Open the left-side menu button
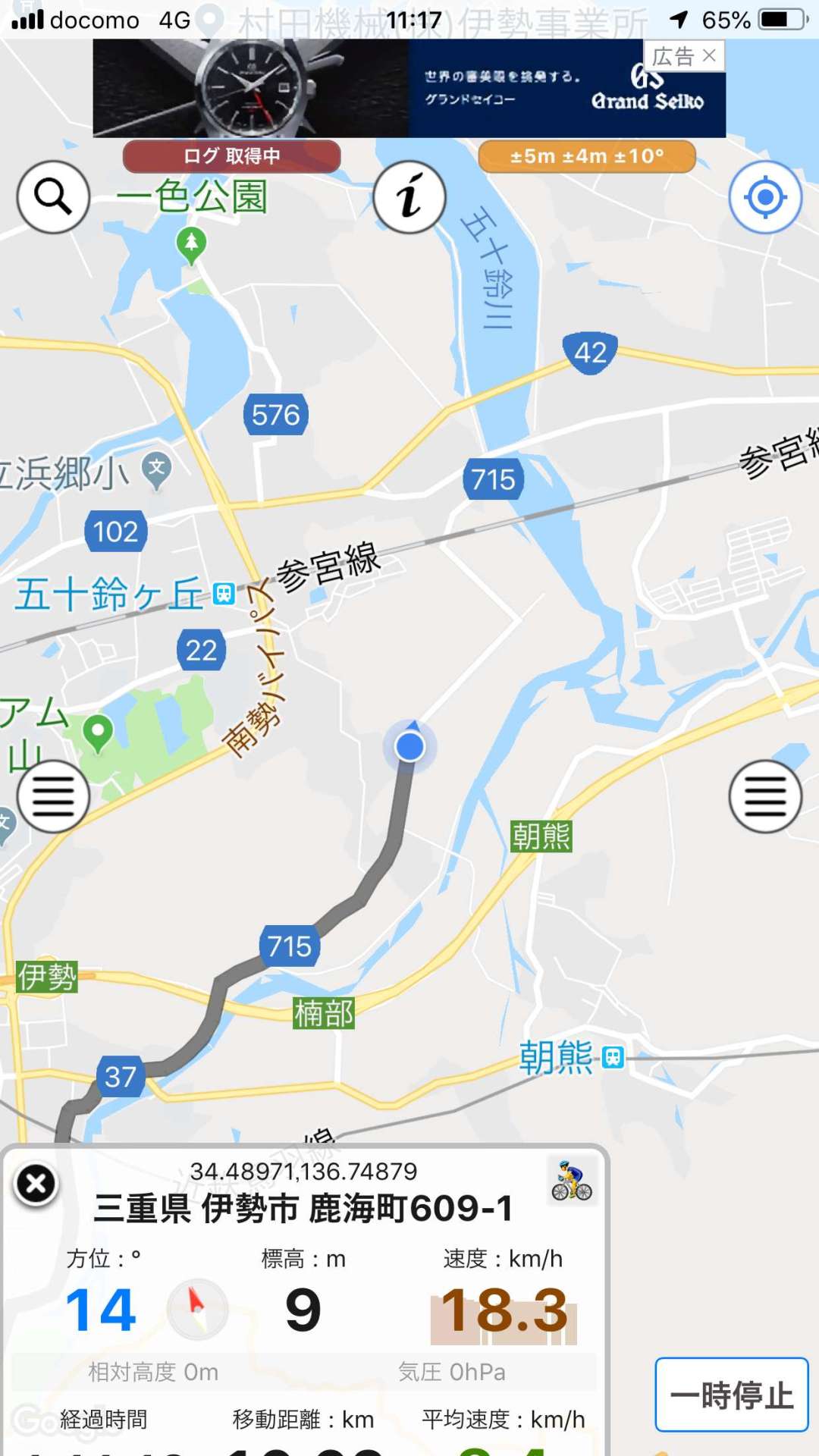 pyautogui.click(x=53, y=796)
